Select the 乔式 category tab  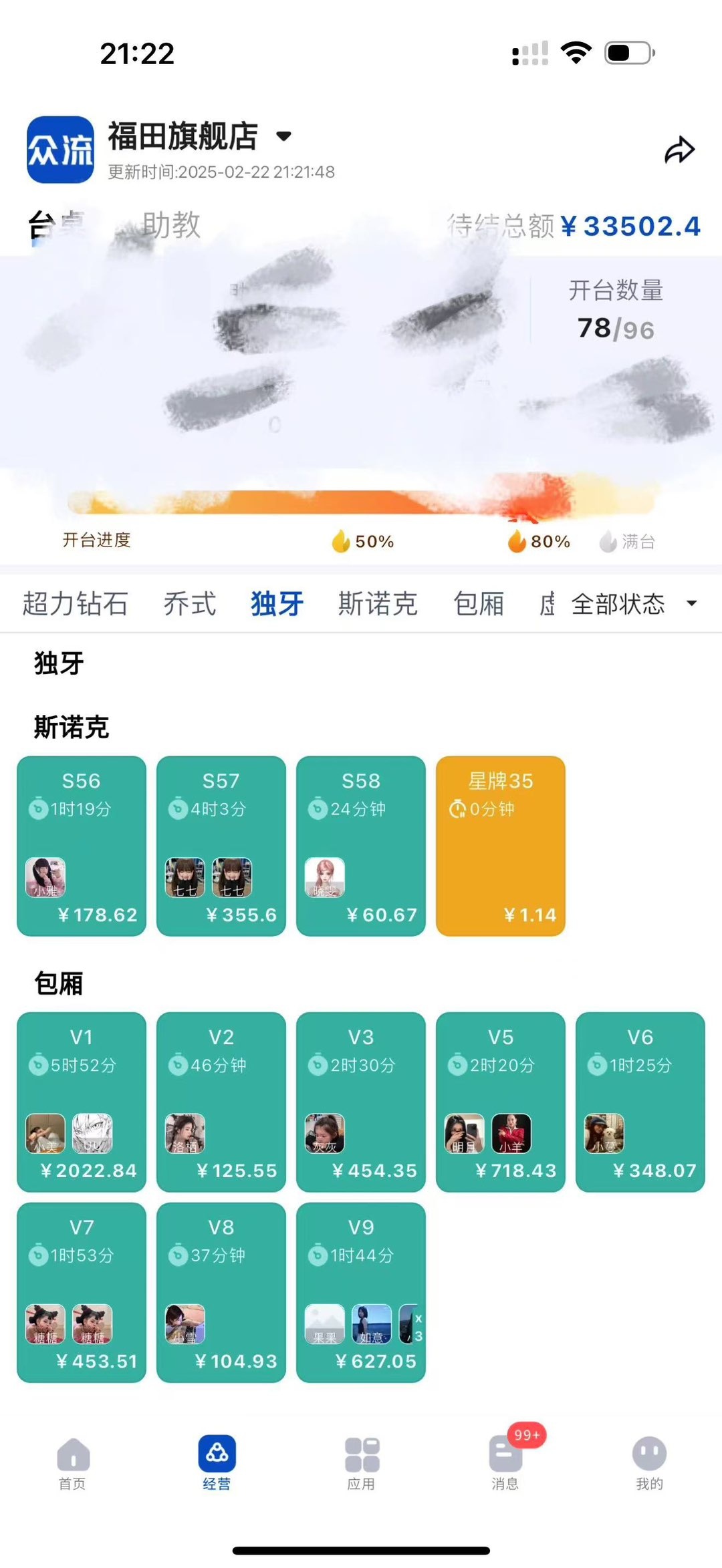pos(190,604)
